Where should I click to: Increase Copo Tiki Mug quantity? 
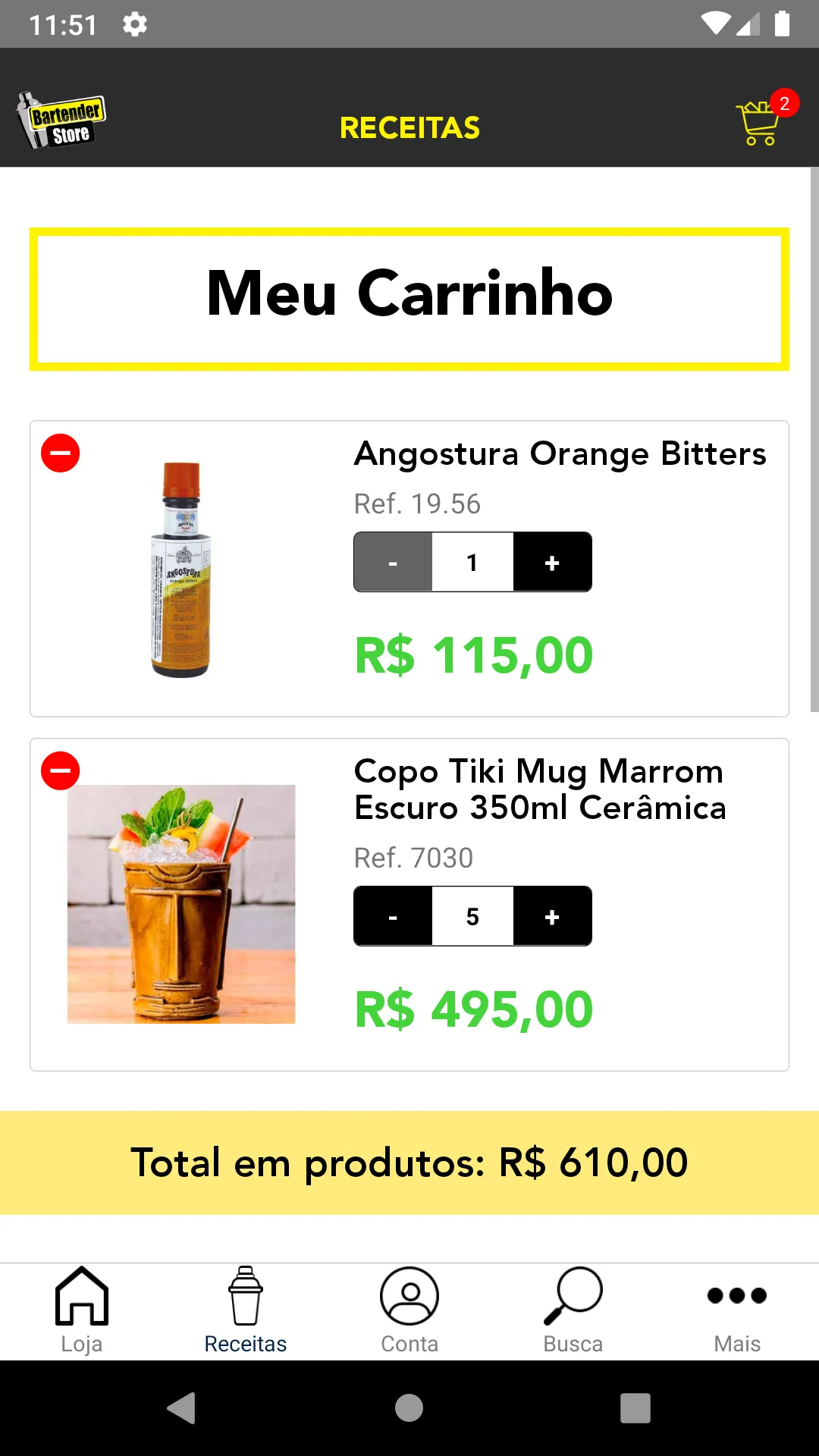[552, 916]
